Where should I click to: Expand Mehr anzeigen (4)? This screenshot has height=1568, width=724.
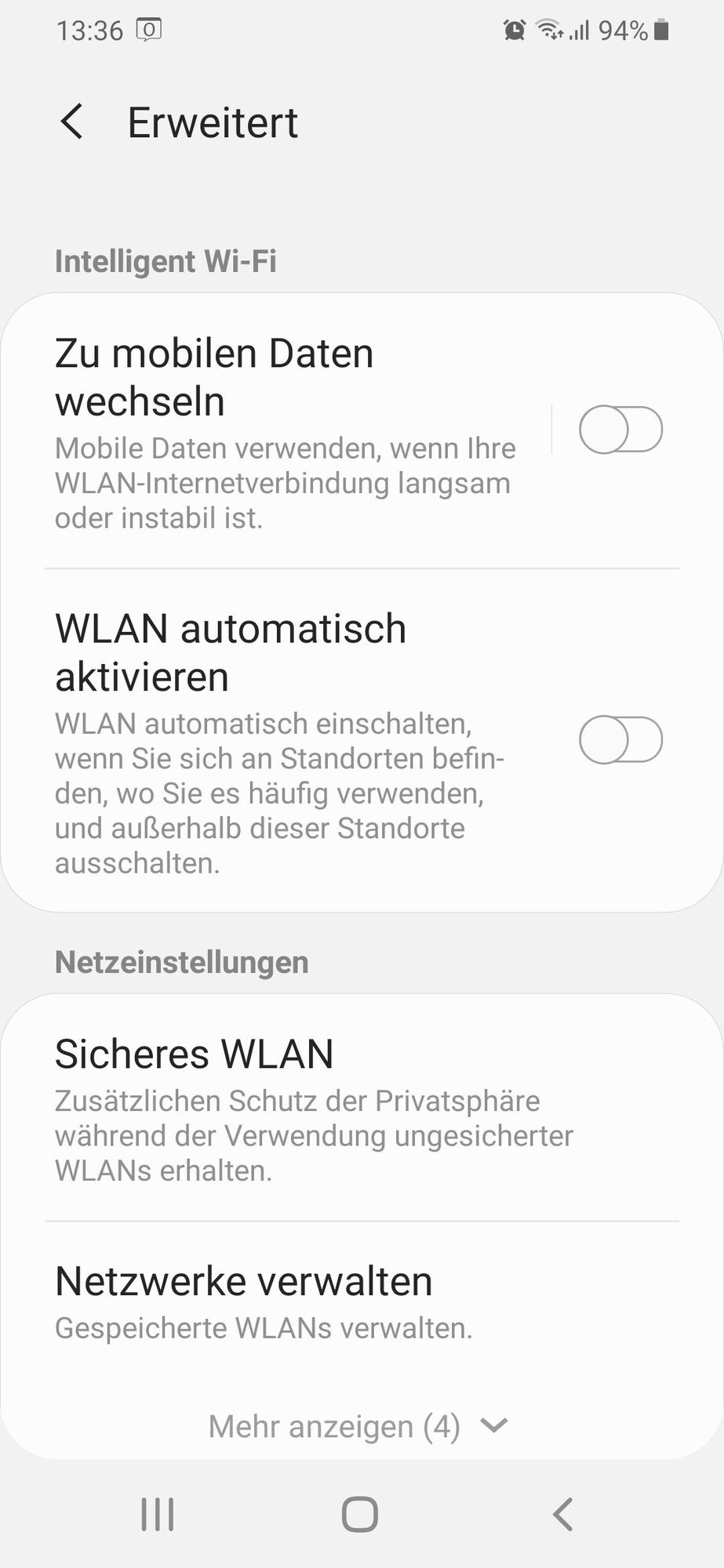[359, 1426]
